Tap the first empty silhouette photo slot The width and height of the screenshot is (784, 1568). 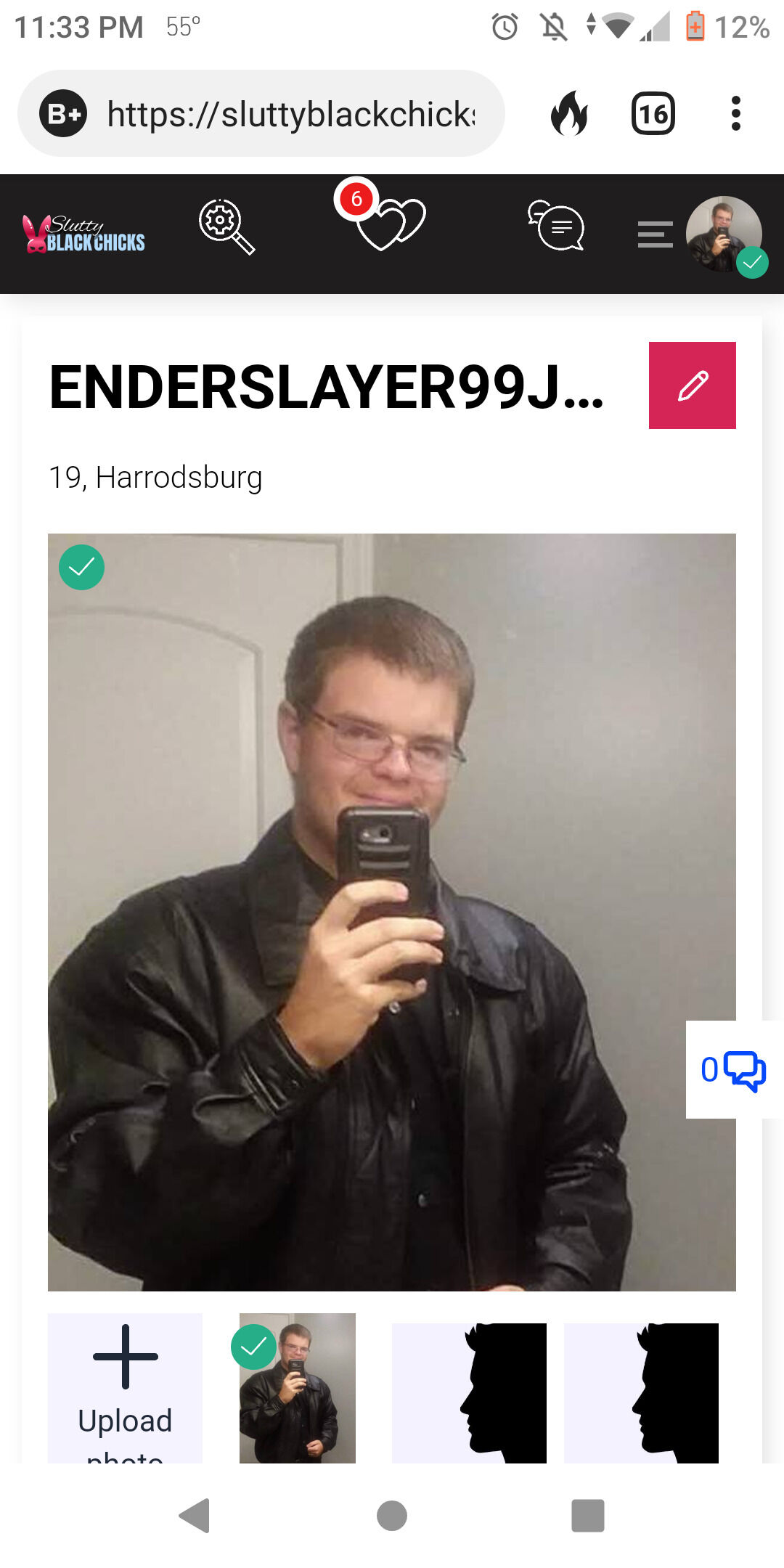(x=469, y=1392)
